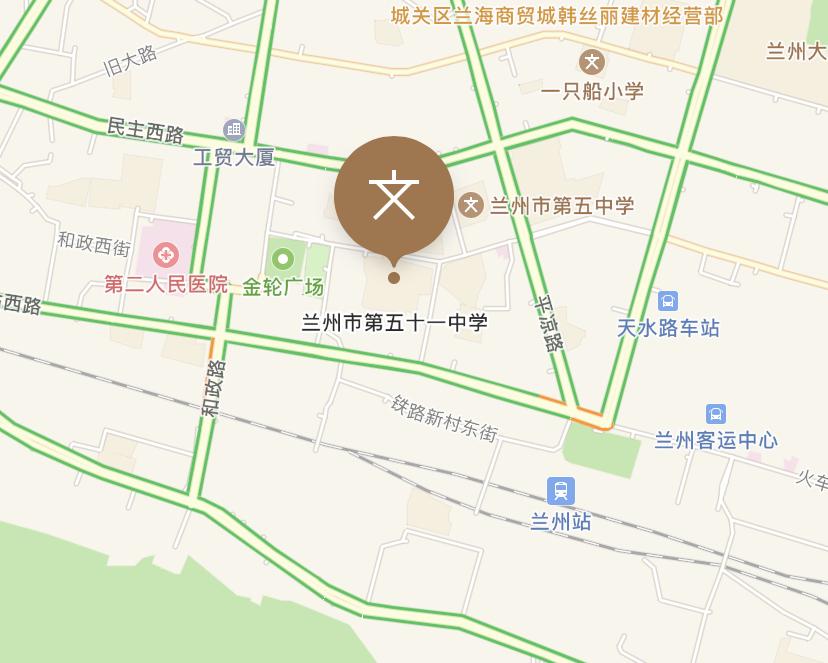
Task: Open the 兰州客运中心 bus marker
Action: pyautogui.click(x=716, y=413)
